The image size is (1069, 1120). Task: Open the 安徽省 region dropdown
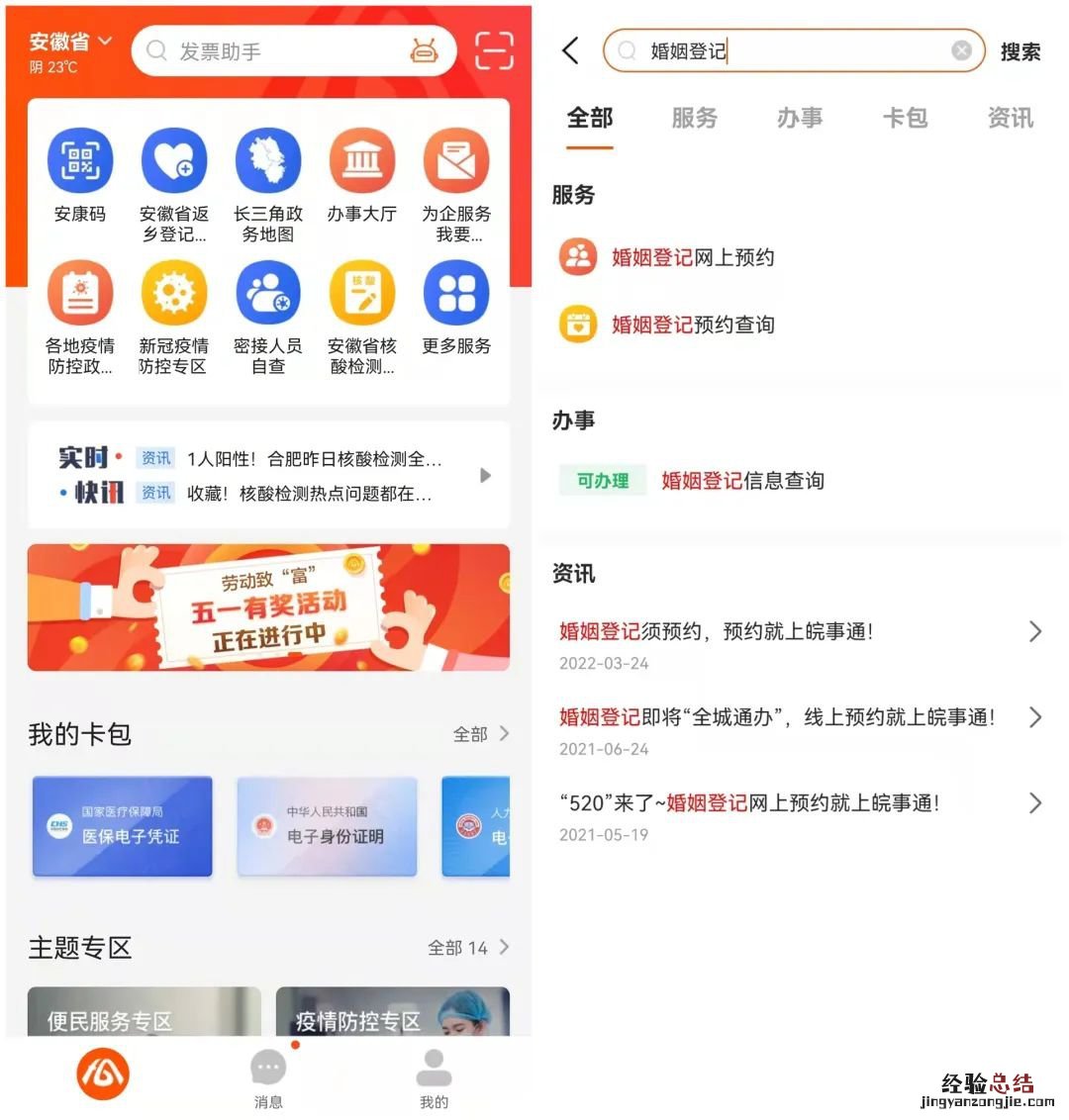[x=70, y=43]
